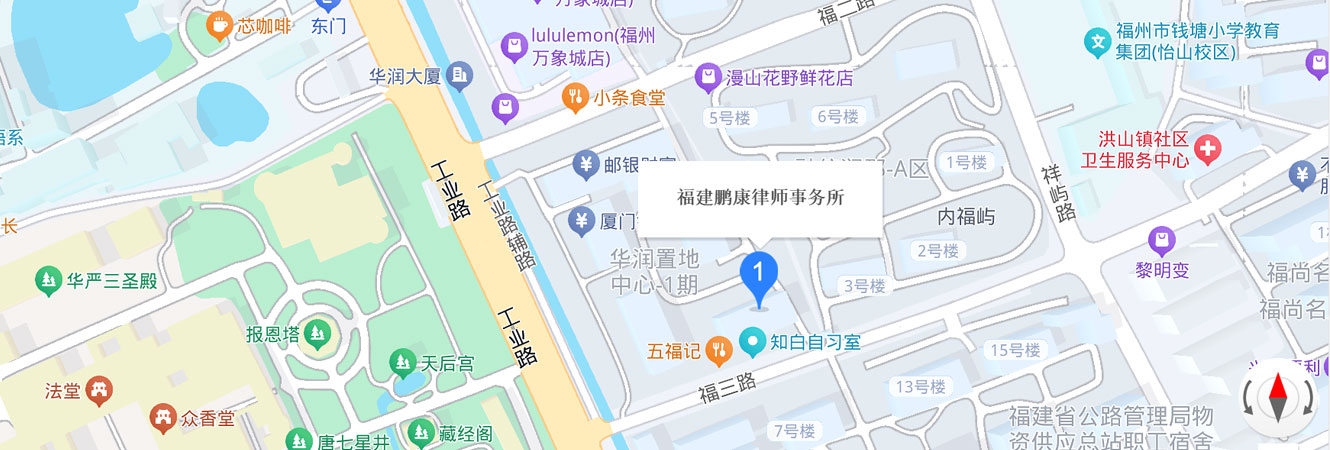Select the 洪山镇社区卫生服务中心 point

coord(1208,150)
